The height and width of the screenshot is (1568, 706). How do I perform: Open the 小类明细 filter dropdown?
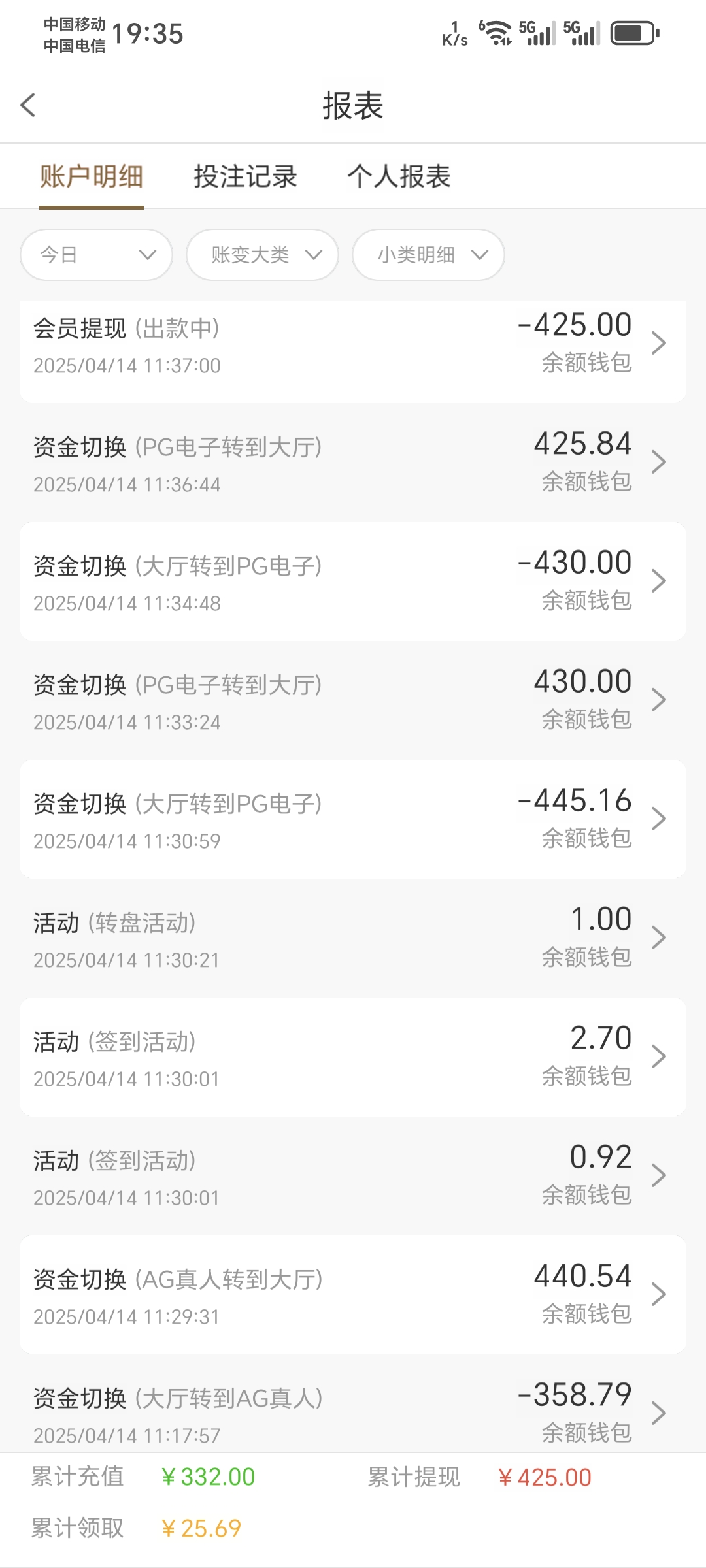tap(428, 255)
